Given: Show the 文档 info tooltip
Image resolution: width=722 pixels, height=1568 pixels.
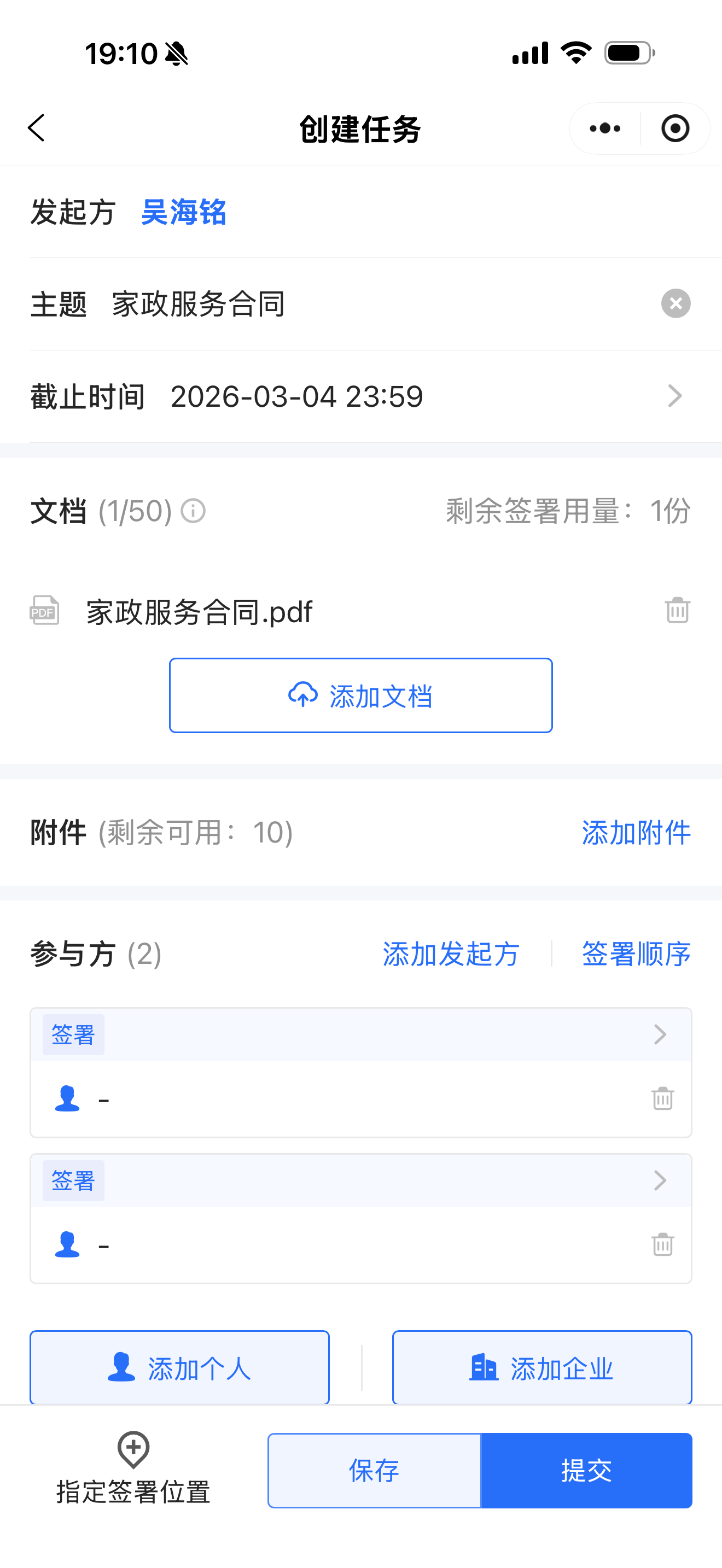Looking at the screenshot, I should point(194,511).
